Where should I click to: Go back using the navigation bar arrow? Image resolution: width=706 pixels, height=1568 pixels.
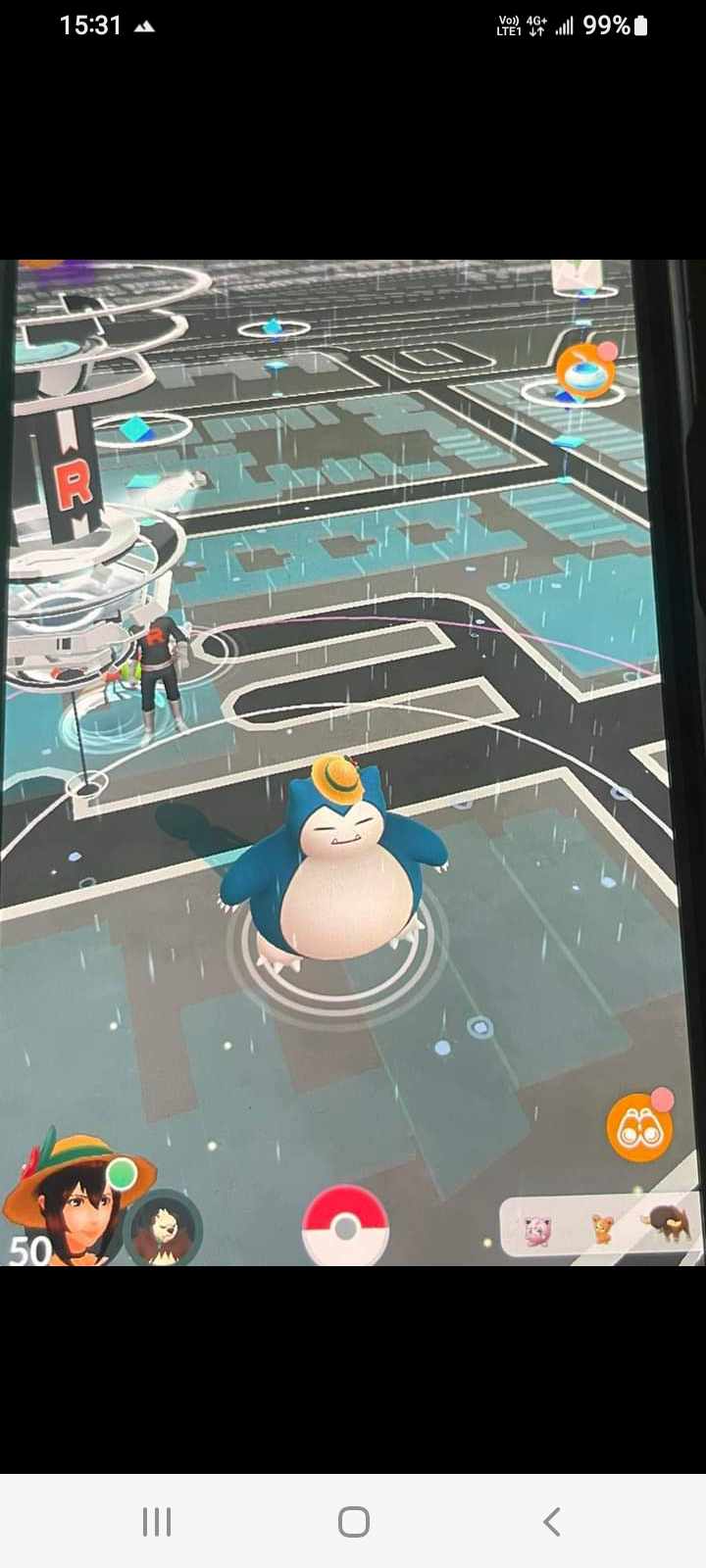point(551,1521)
